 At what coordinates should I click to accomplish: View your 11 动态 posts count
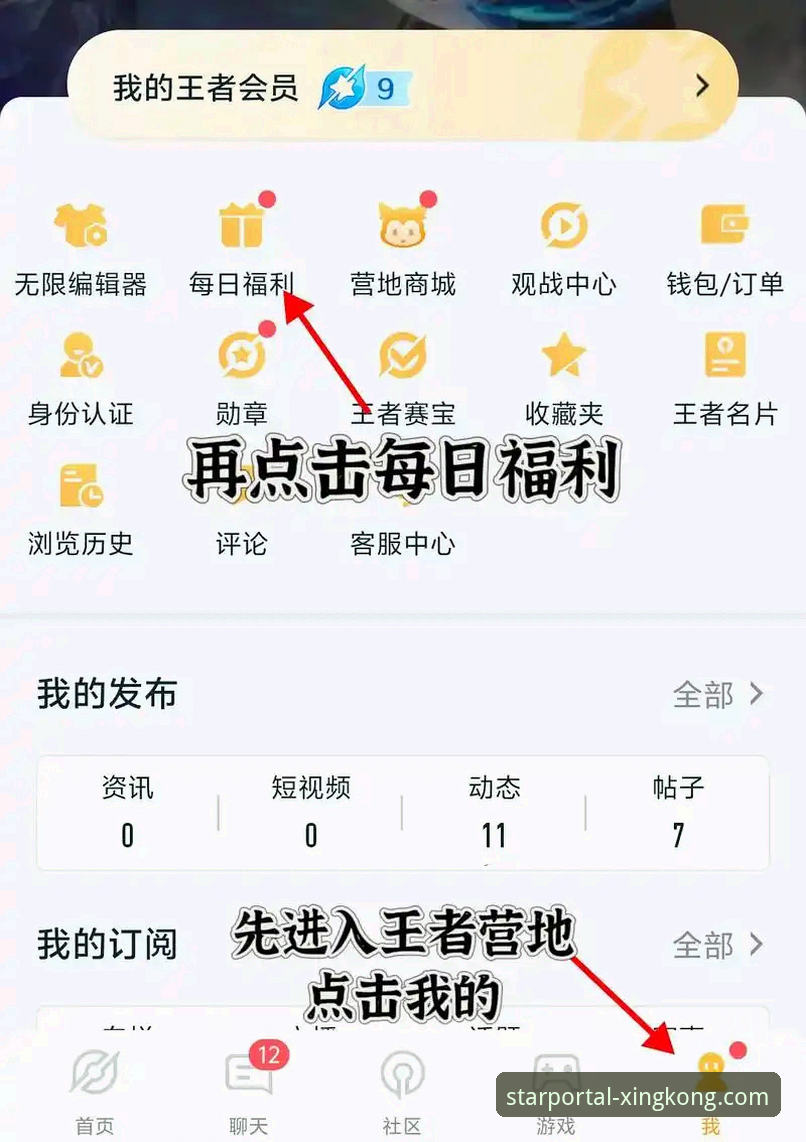pos(494,812)
